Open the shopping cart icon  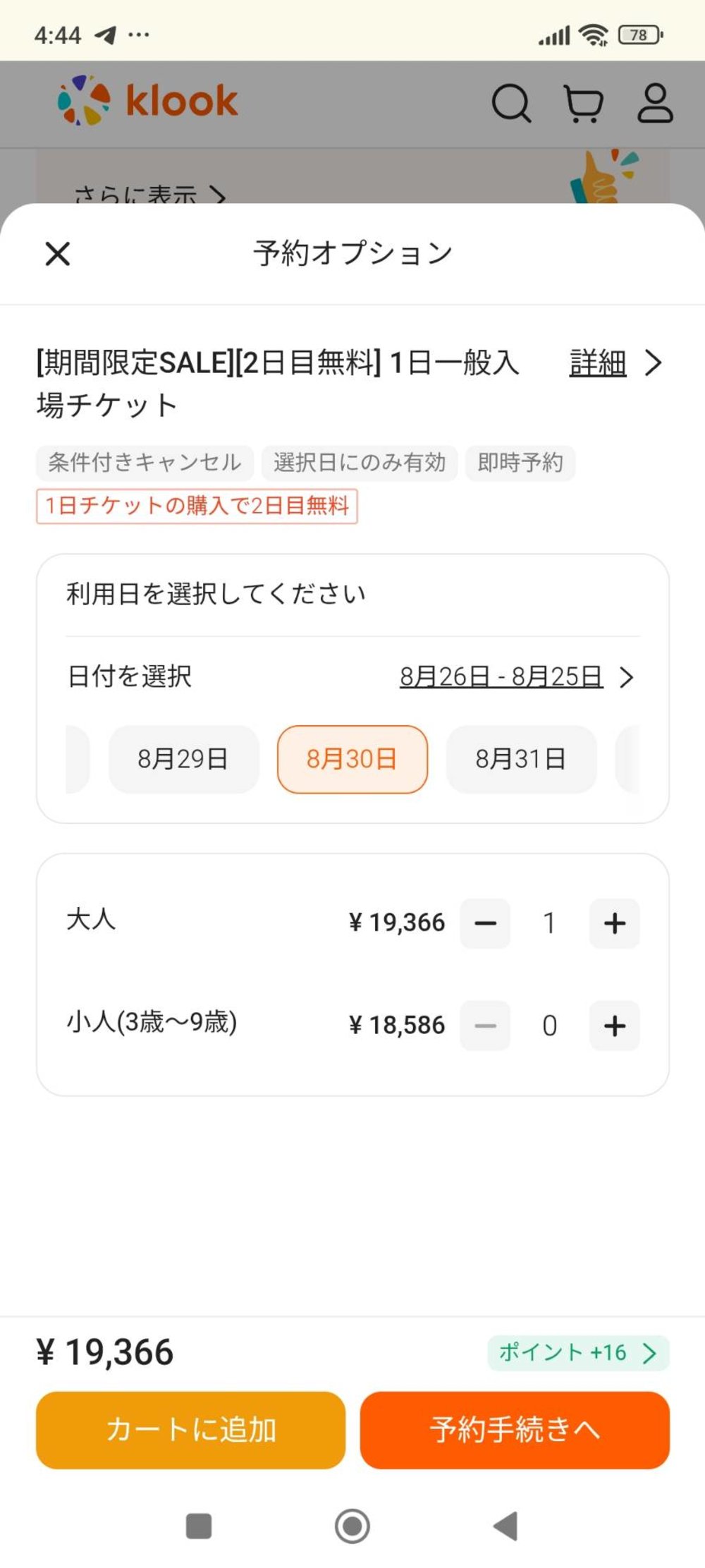[584, 103]
